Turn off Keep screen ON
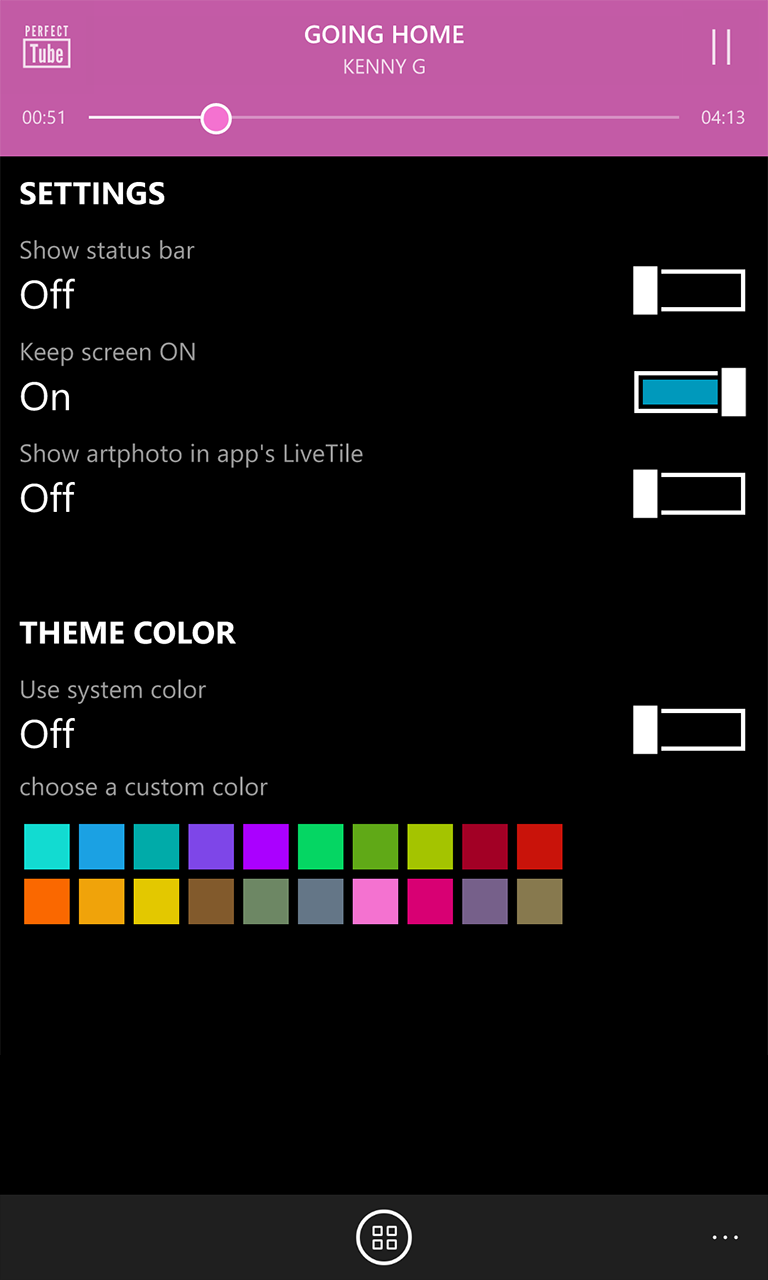The image size is (768, 1280). [x=689, y=392]
